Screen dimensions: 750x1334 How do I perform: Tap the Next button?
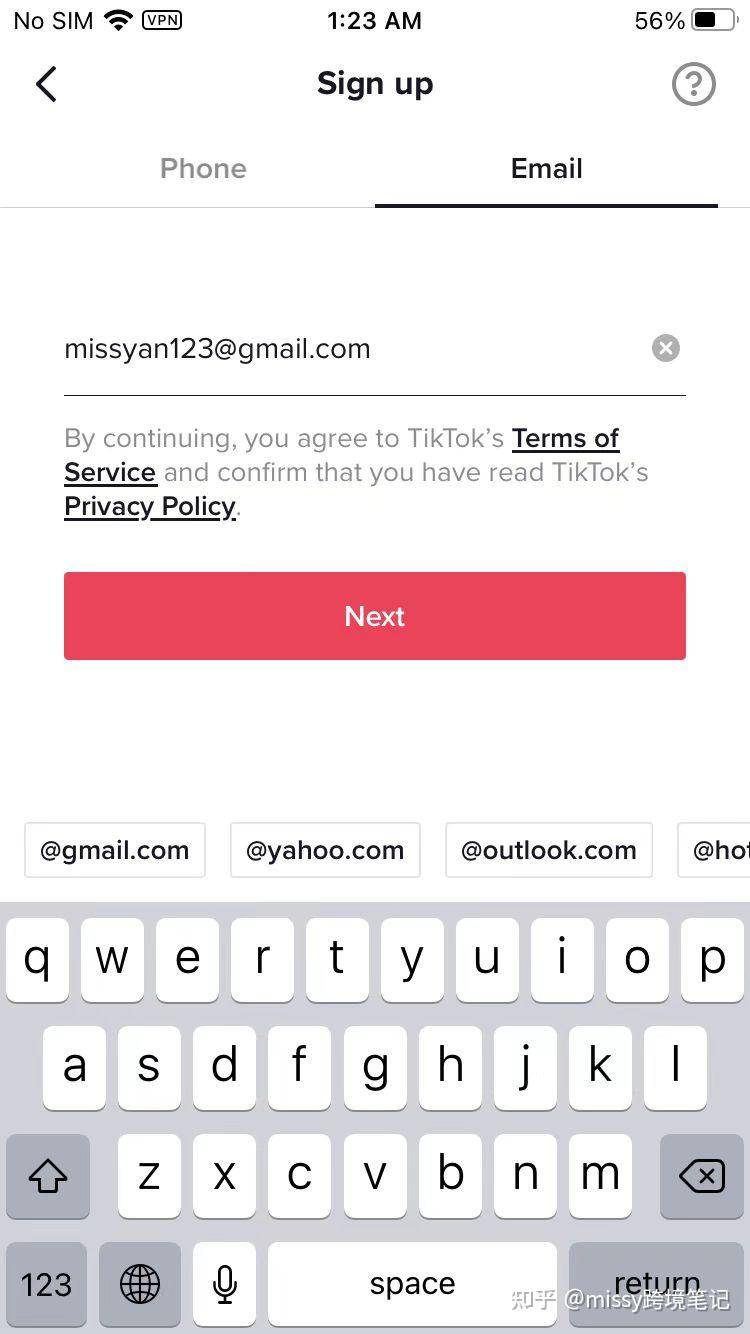[375, 616]
